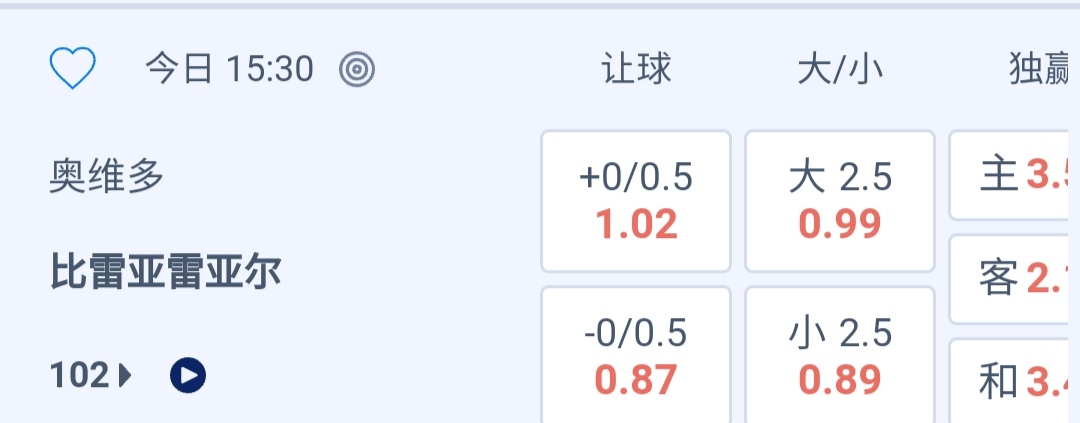Favorite this match with the heart icon

73,69
